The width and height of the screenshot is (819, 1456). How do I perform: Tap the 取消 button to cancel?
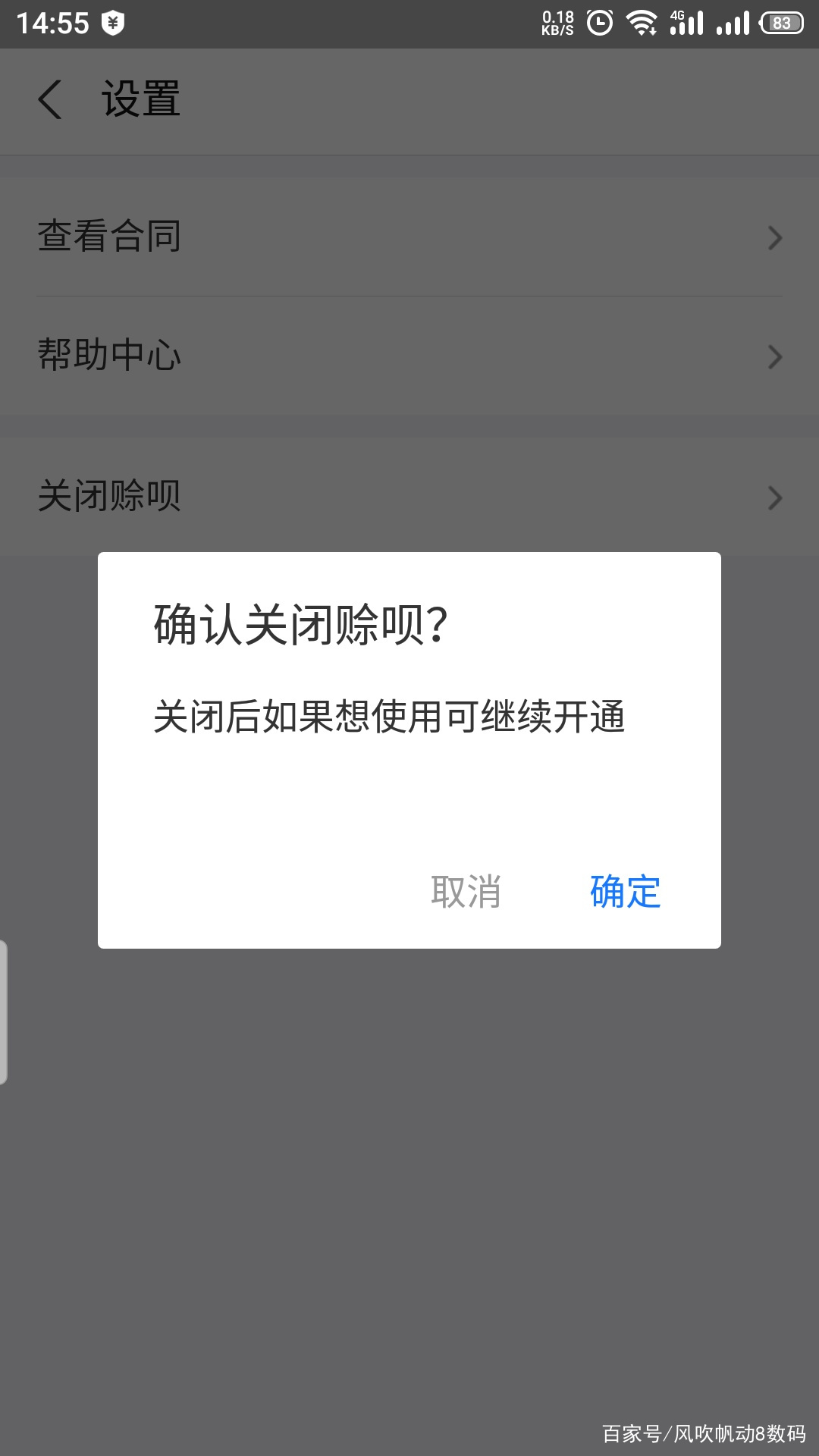467,893
